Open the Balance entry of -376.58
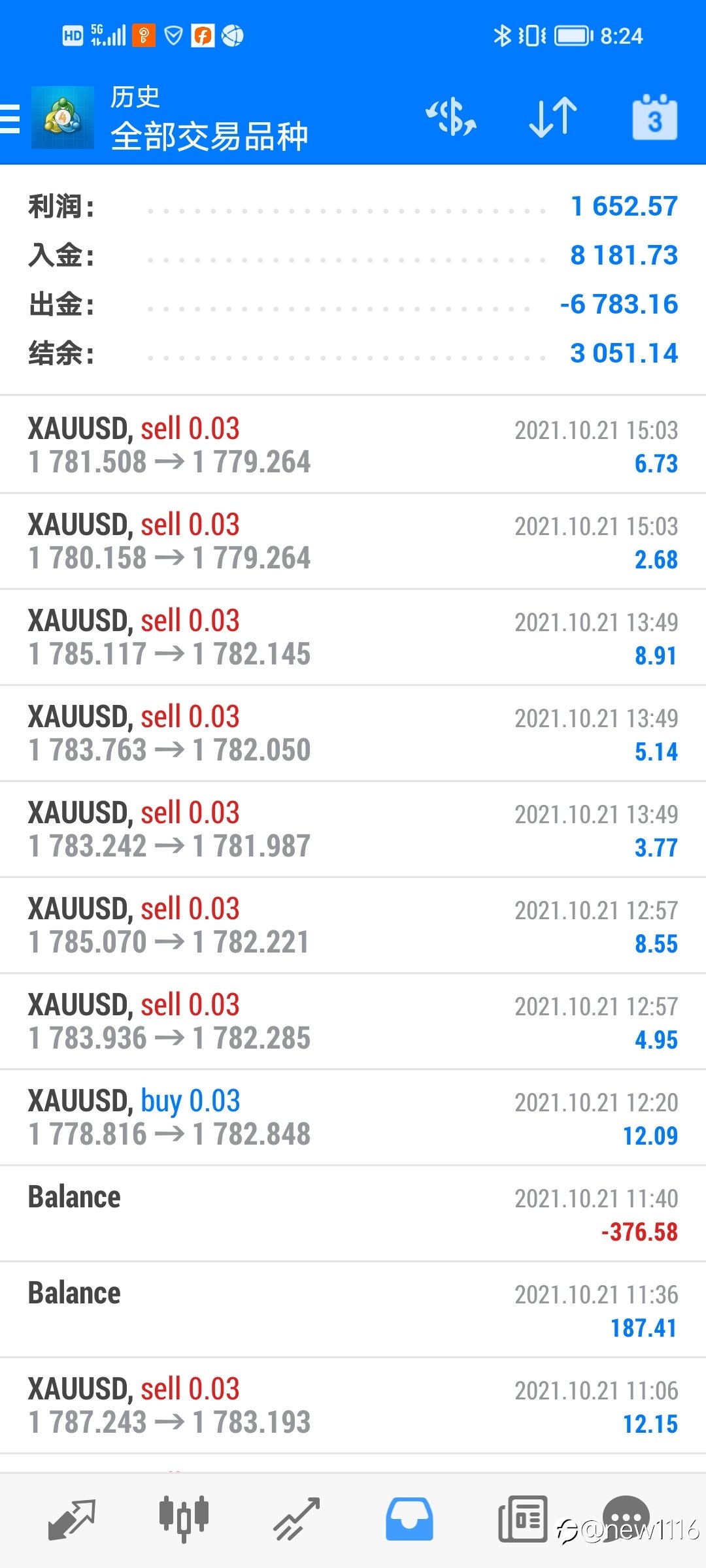The width and height of the screenshot is (706, 1568). pyautogui.click(x=353, y=1213)
